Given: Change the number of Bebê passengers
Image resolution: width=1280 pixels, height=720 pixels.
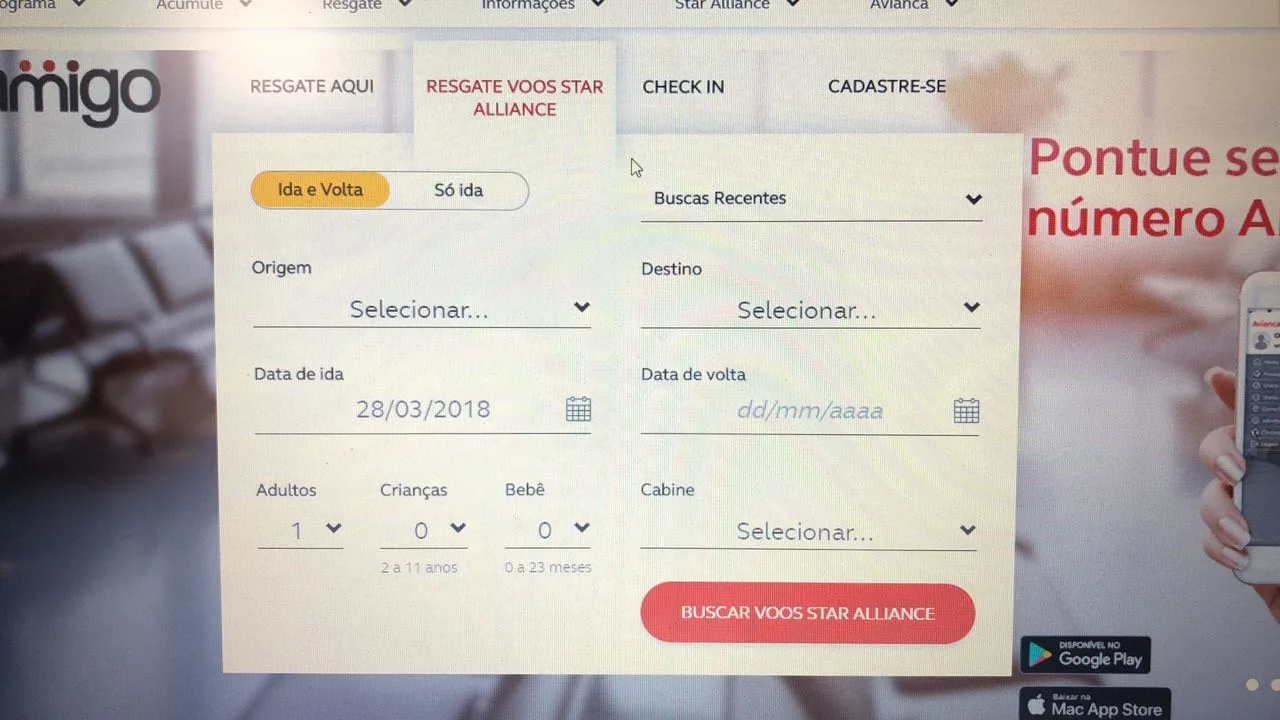Looking at the screenshot, I should 548,530.
